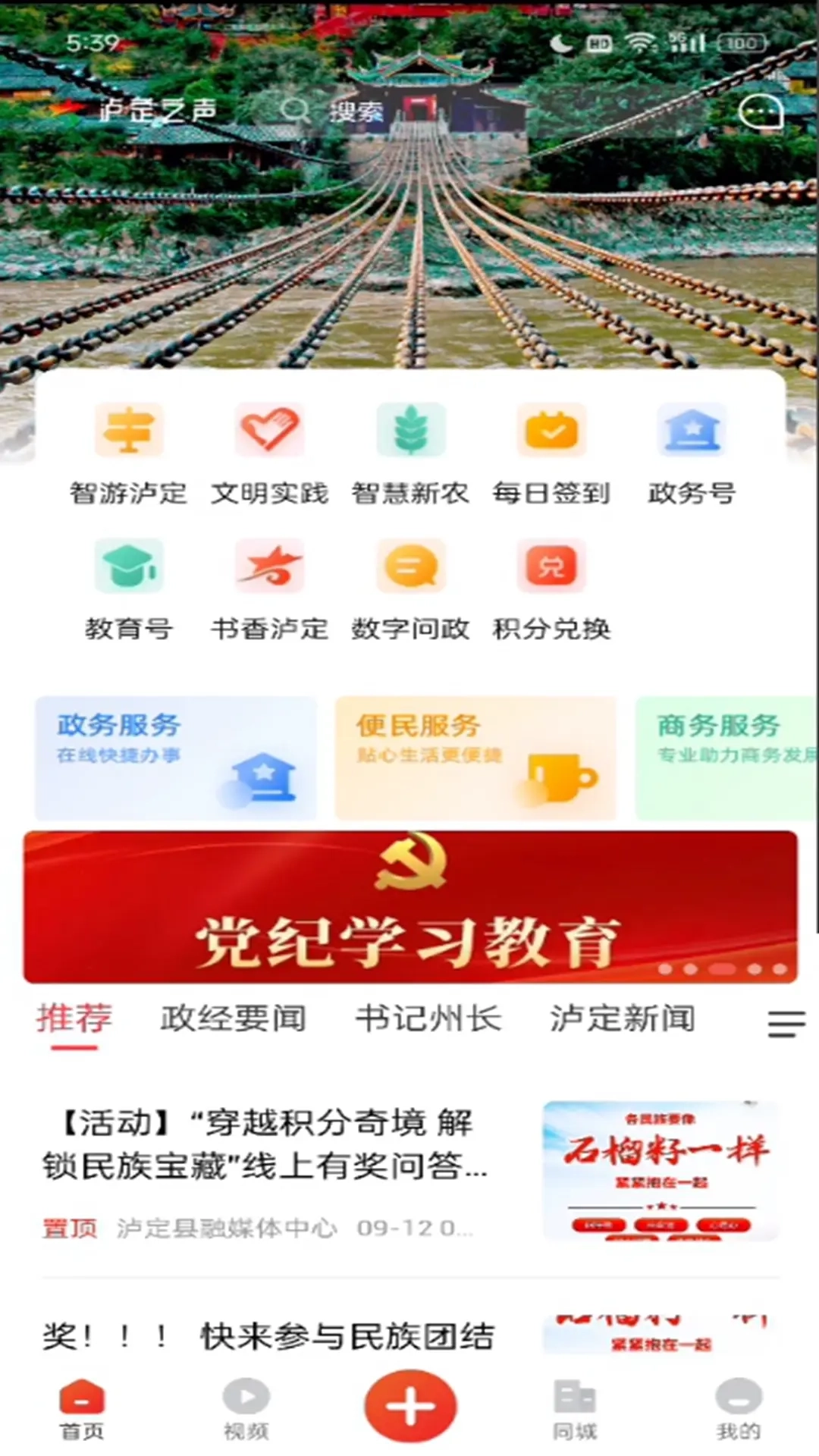Open the user avatar at top right
The width and height of the screenshot is (819, 1456).
coord(762,111)
